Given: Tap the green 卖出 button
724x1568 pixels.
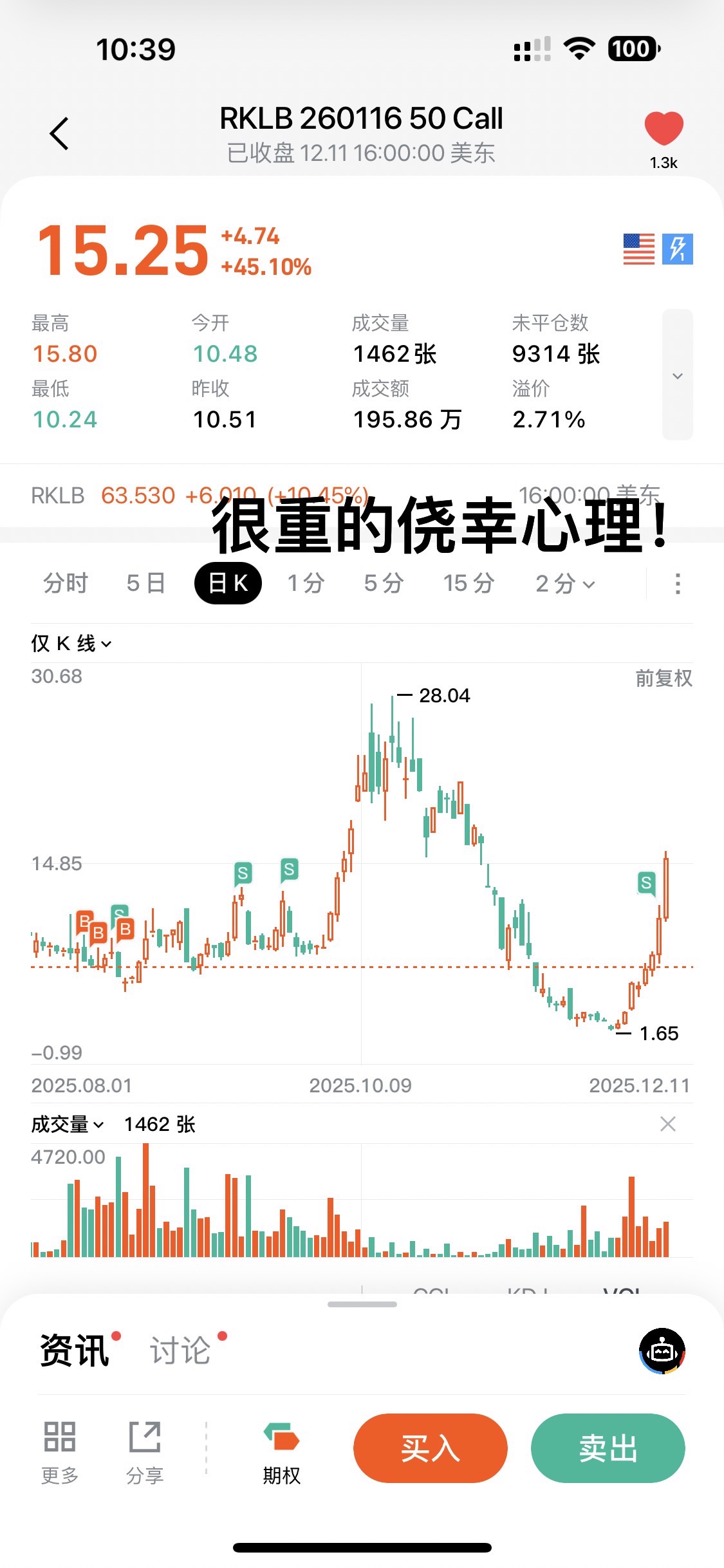Looking at the screenshot, I should coord(608,1448).
